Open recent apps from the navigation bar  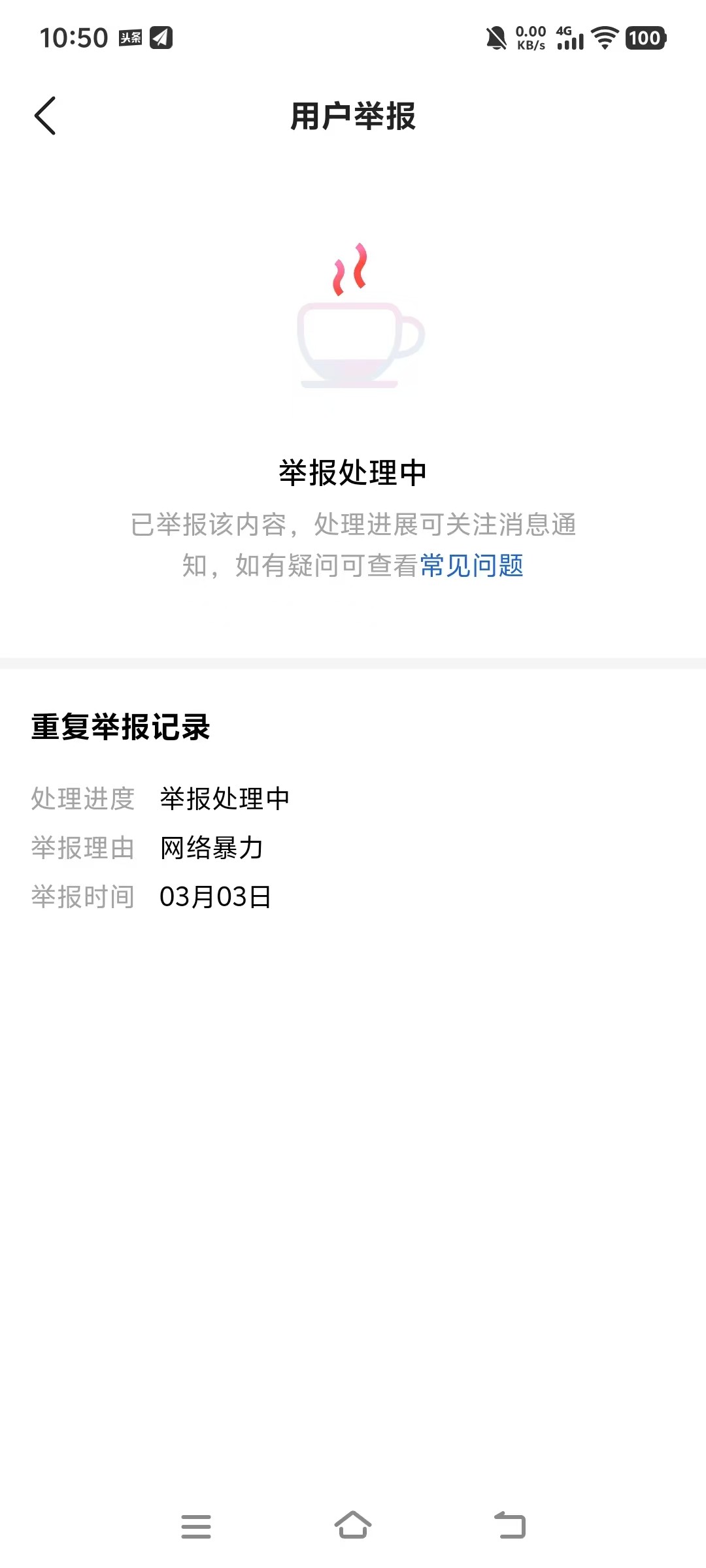(x=195, y=1527)
